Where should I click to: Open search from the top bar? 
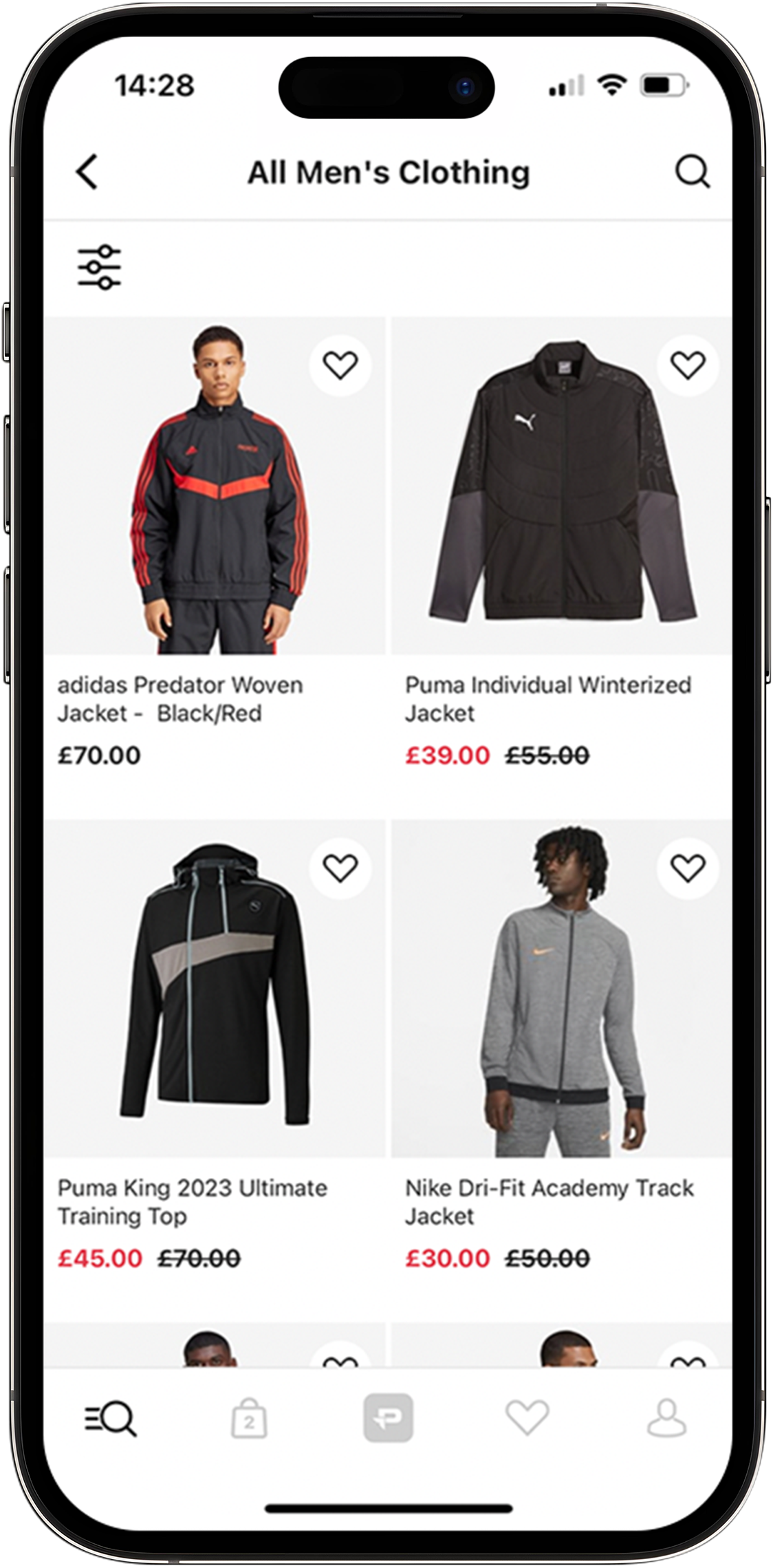(691, 171)
